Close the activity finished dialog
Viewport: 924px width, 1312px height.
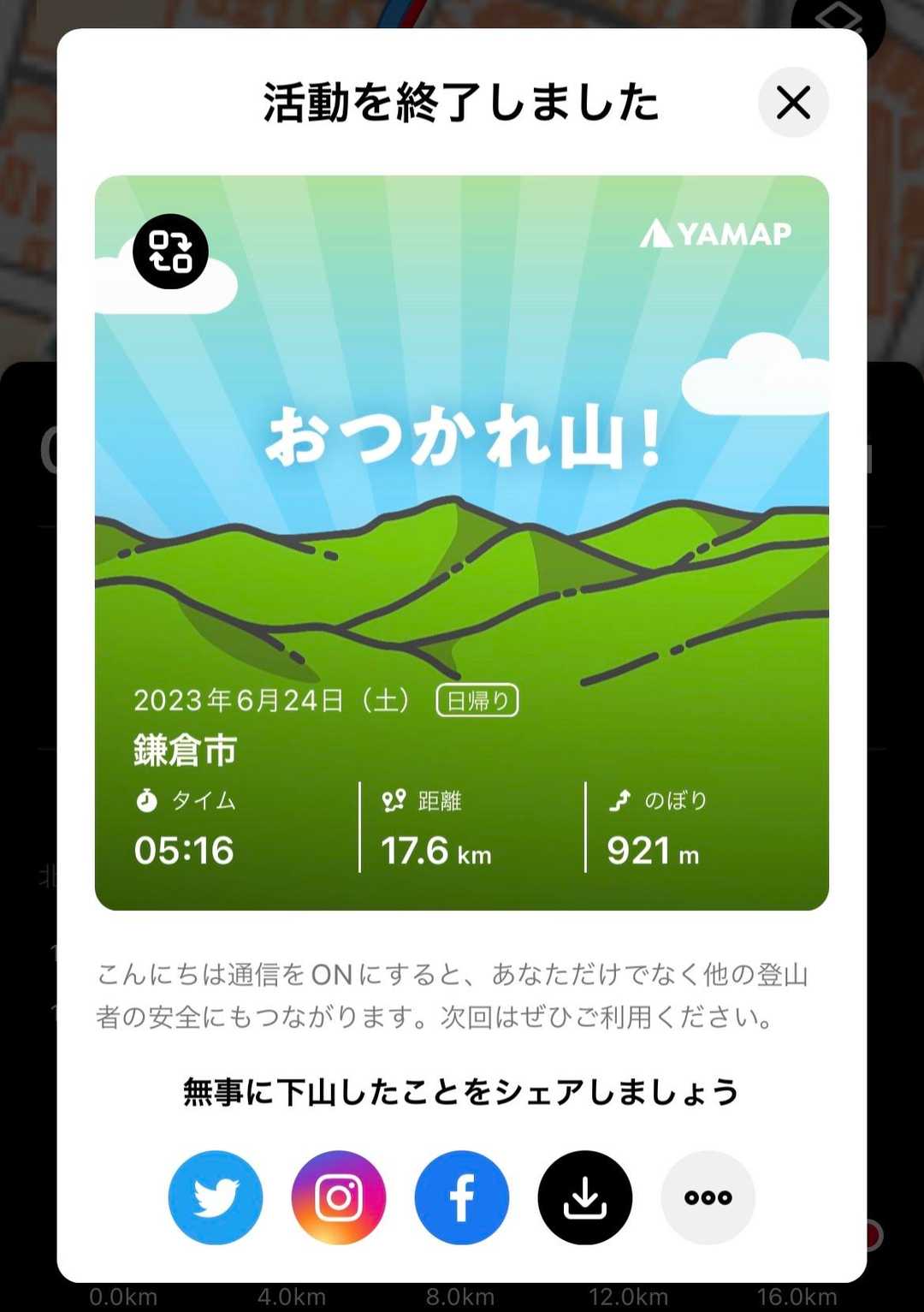coord(793,103)
